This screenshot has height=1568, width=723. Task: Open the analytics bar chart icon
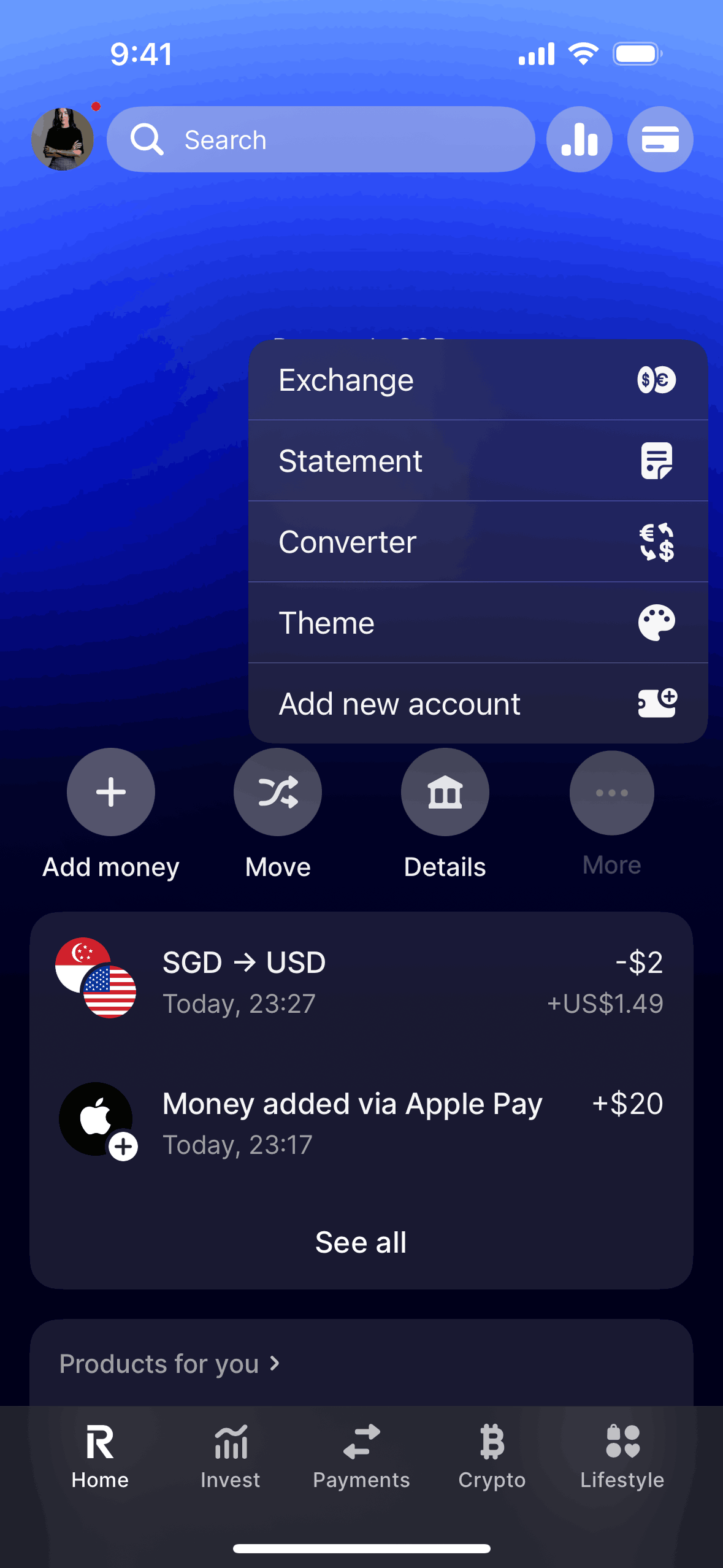click(x=579, y=139)
